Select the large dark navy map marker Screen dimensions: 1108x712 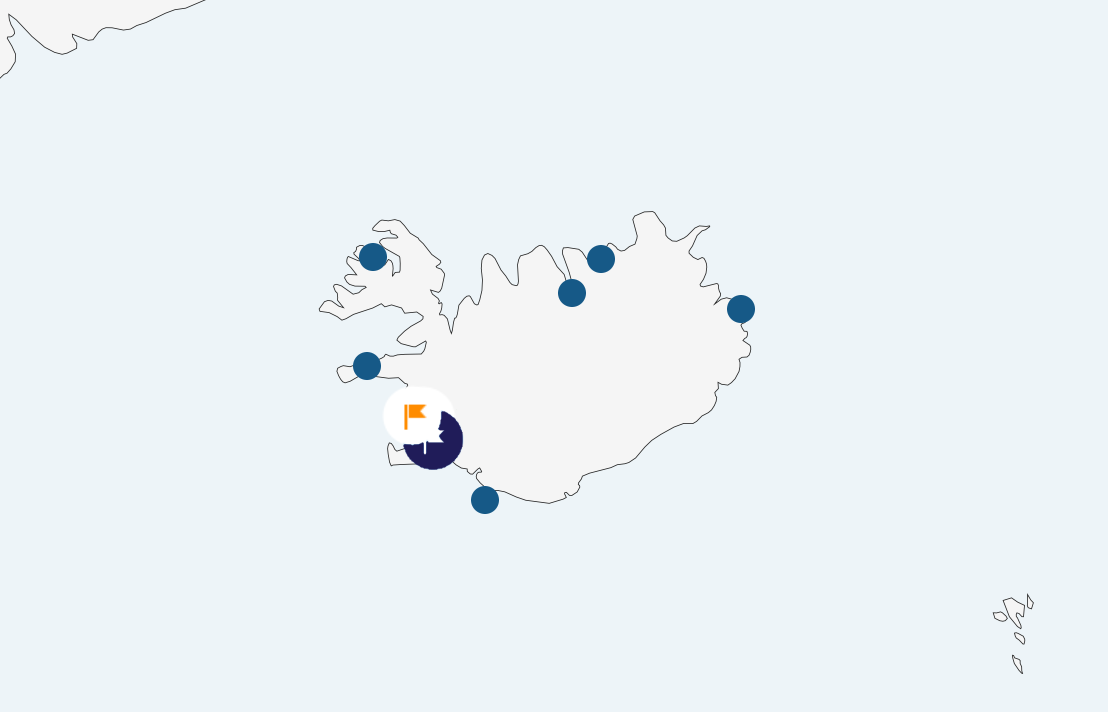[442, 448]
